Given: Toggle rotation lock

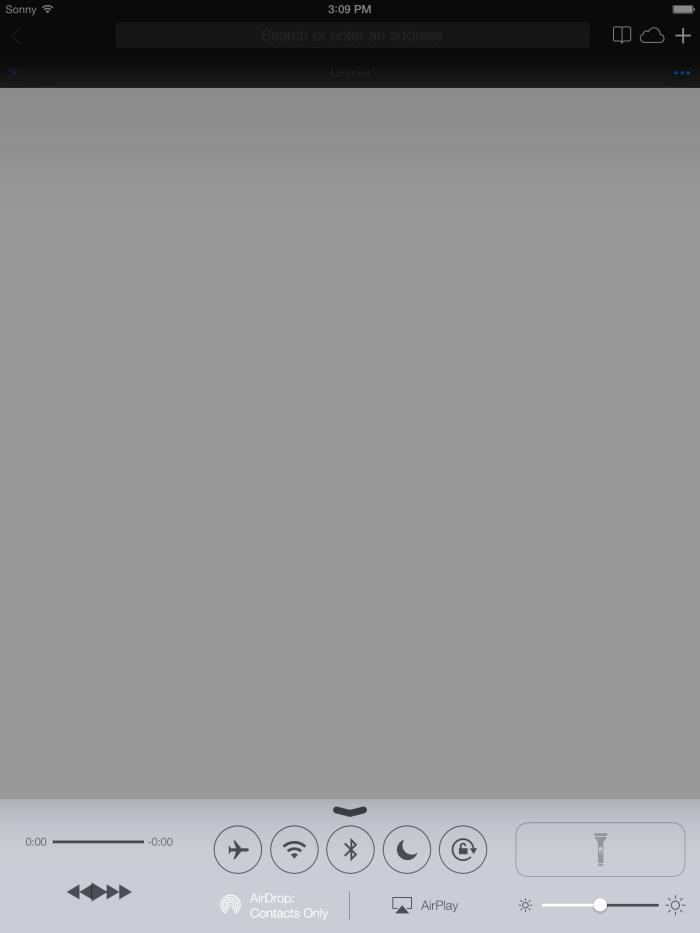Looking at the screenshot, I should click(x=463, y=850).
